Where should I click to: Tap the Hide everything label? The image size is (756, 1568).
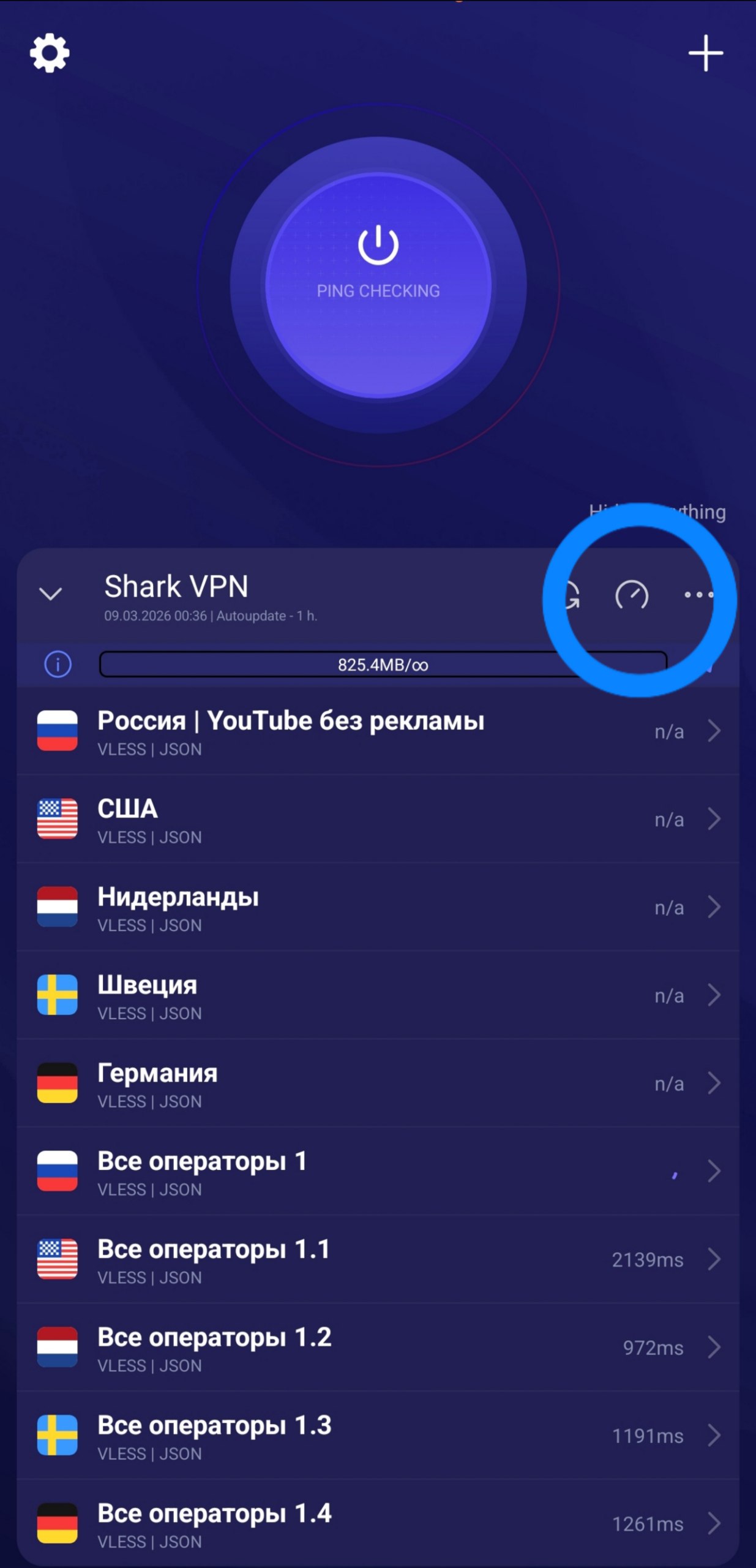click(x=657, y=512)
